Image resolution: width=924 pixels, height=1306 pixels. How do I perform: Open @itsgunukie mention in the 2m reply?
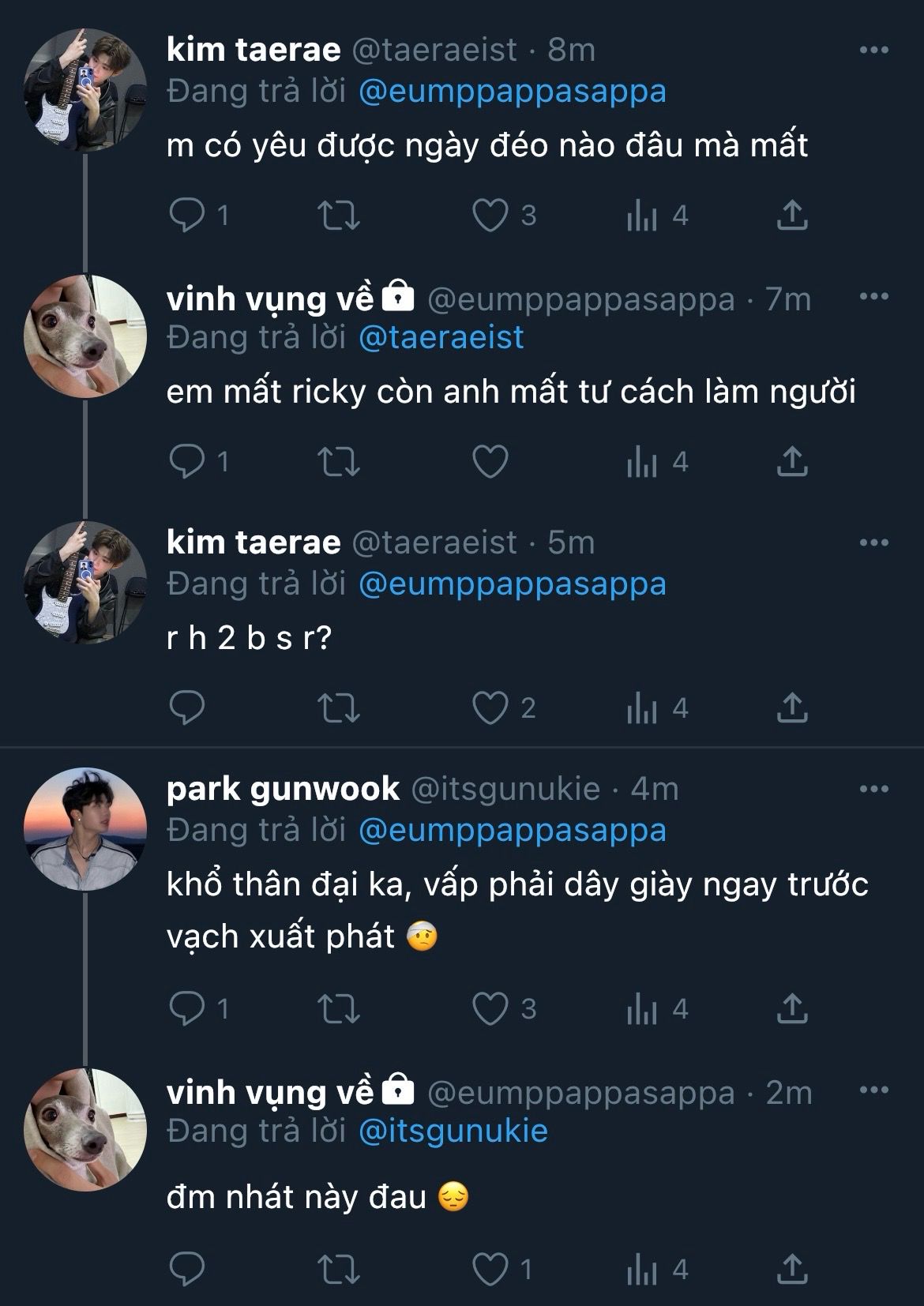[x=453, y=1131]
